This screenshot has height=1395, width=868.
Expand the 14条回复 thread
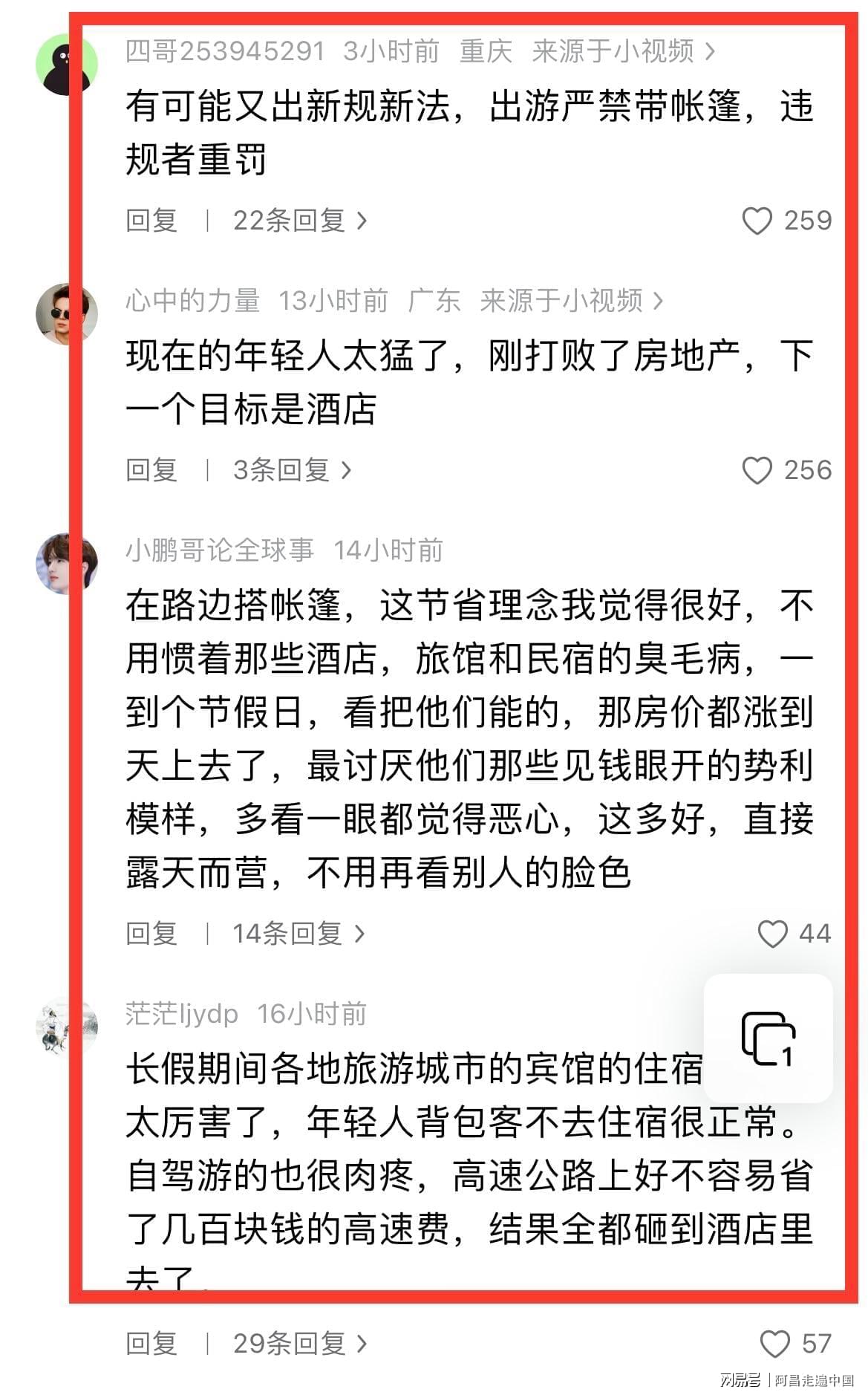pos(298,934)
